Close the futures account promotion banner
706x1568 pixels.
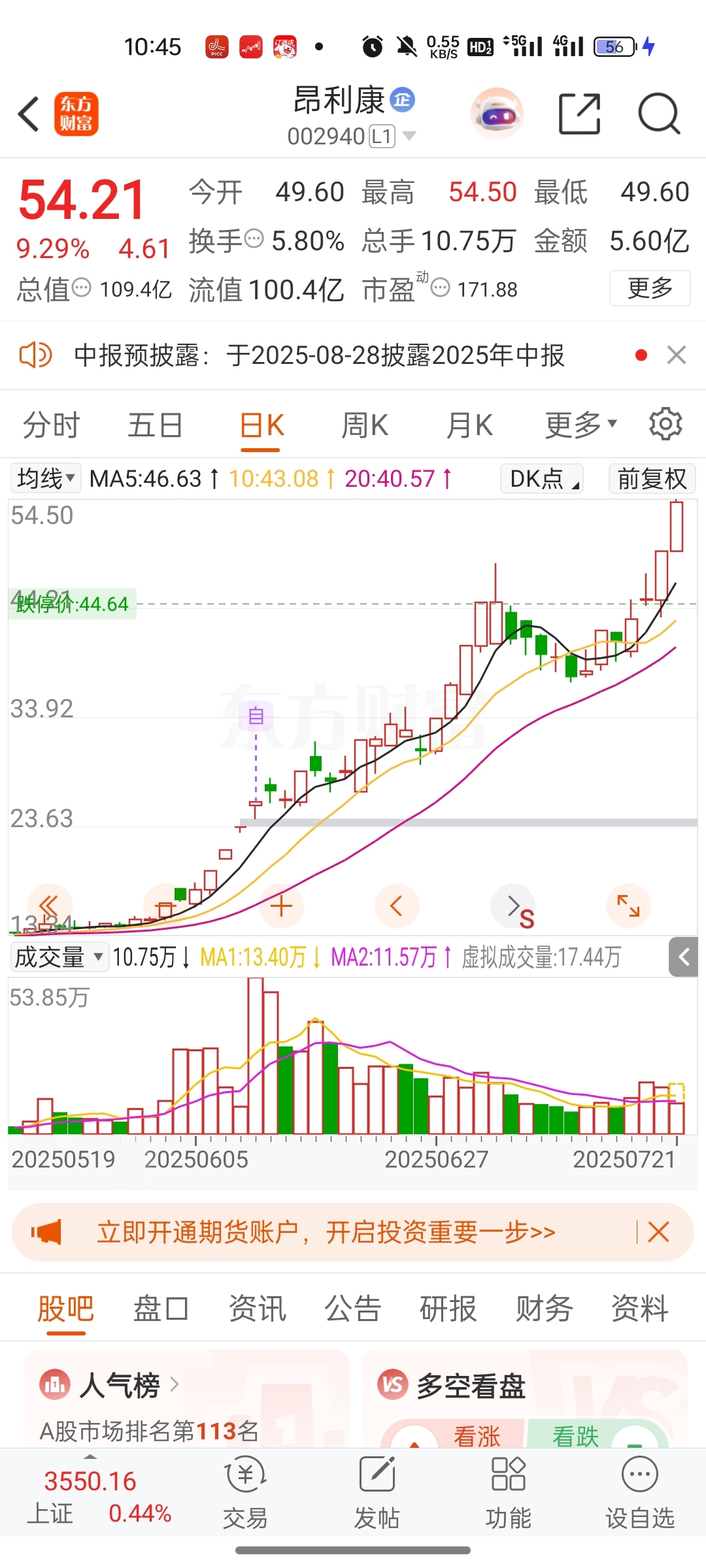point(658,1232)
